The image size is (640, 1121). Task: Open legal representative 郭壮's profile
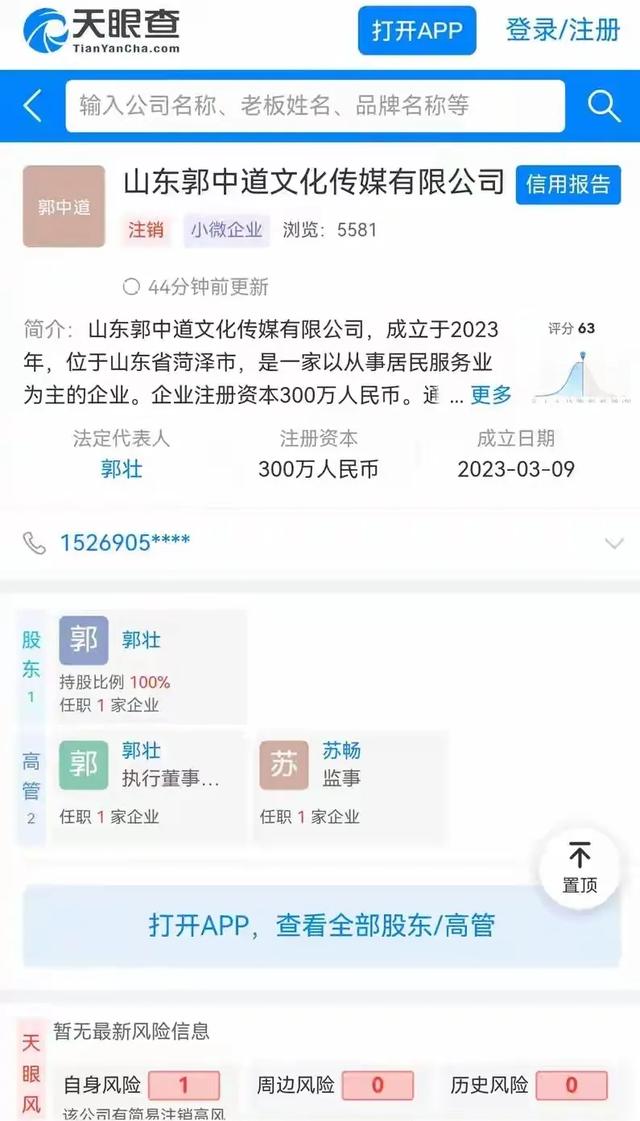coord(121,469)
